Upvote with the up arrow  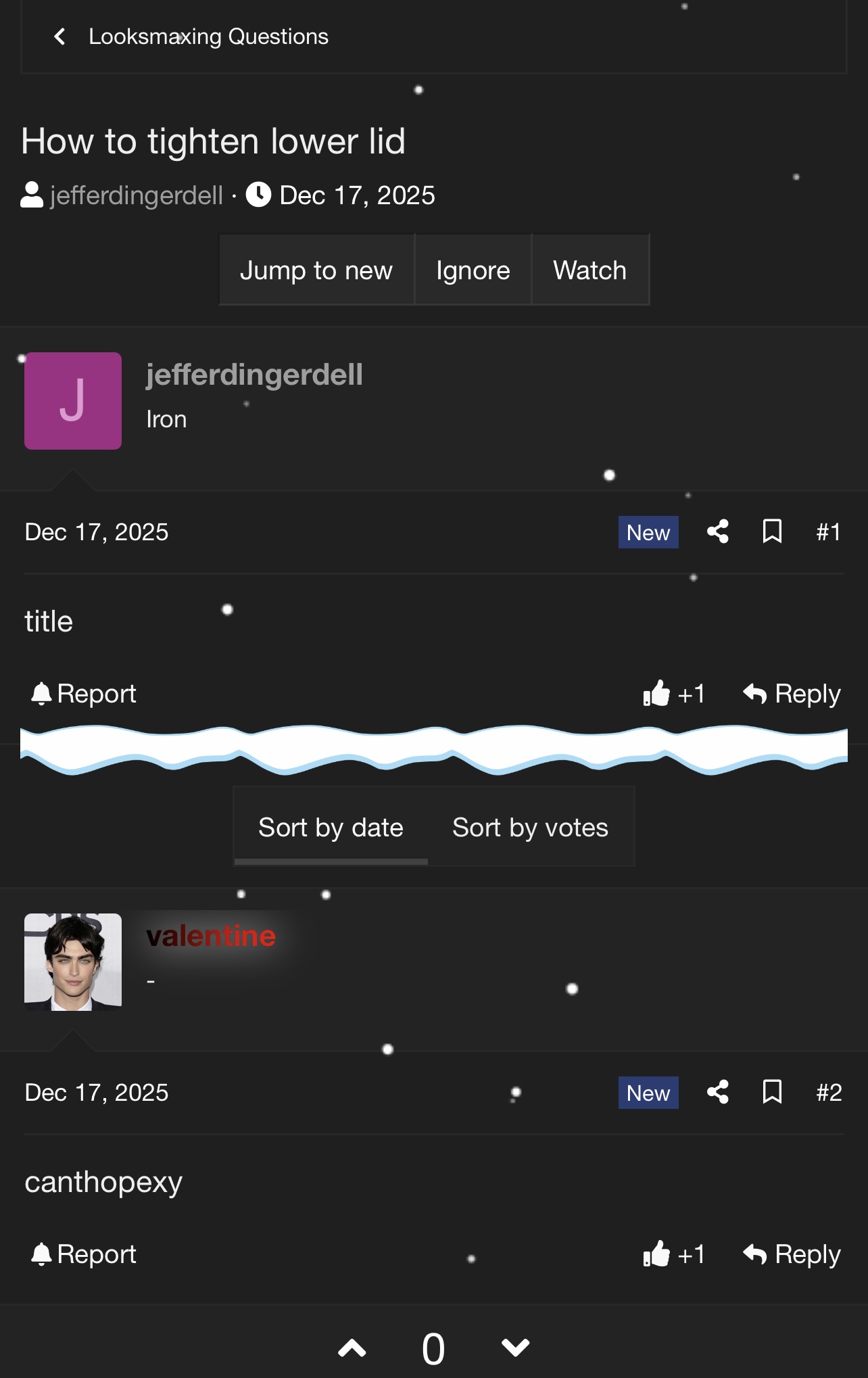tap(352, 1348)
